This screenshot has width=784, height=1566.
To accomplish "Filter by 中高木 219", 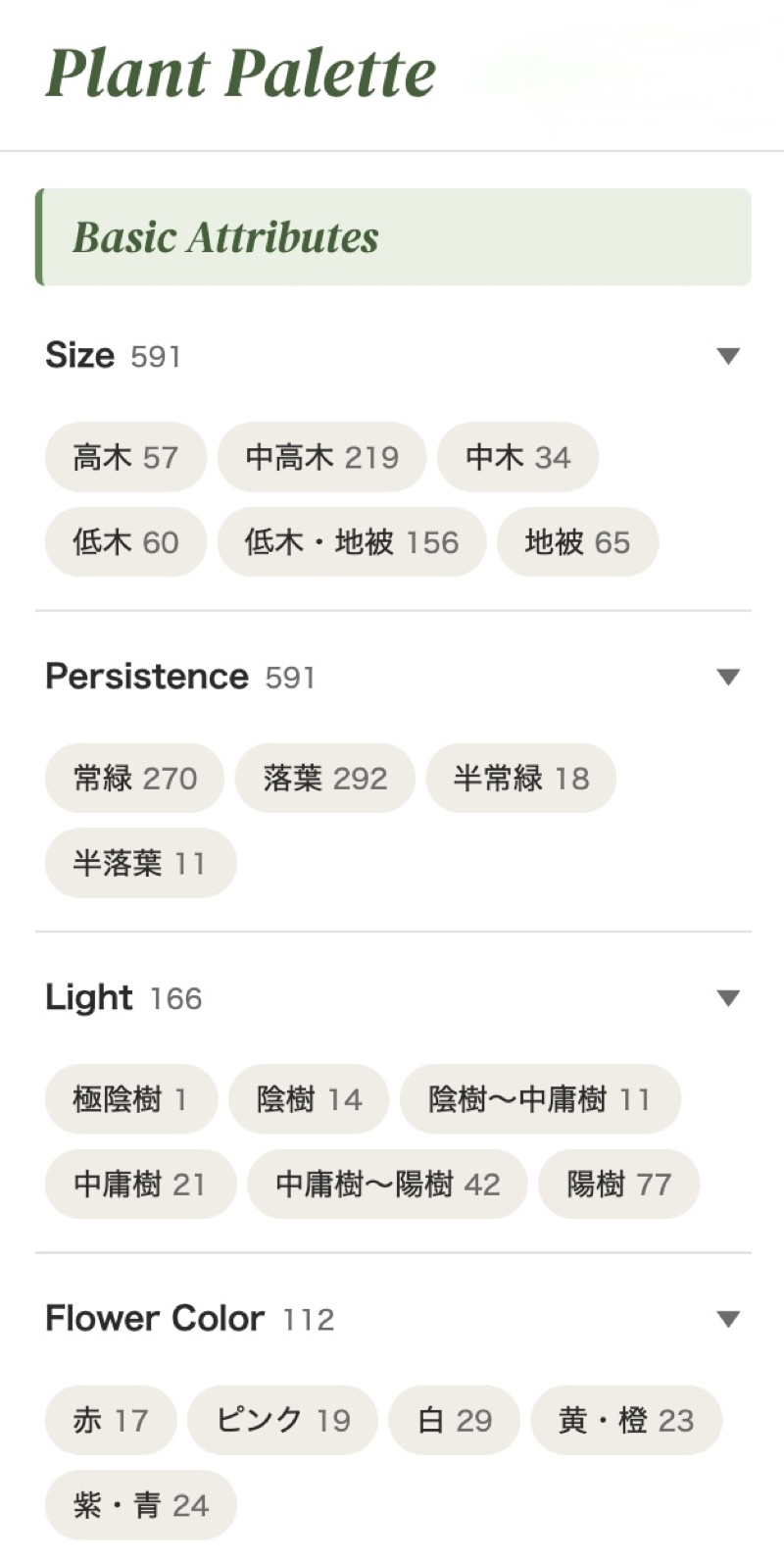I will point(321,457).
